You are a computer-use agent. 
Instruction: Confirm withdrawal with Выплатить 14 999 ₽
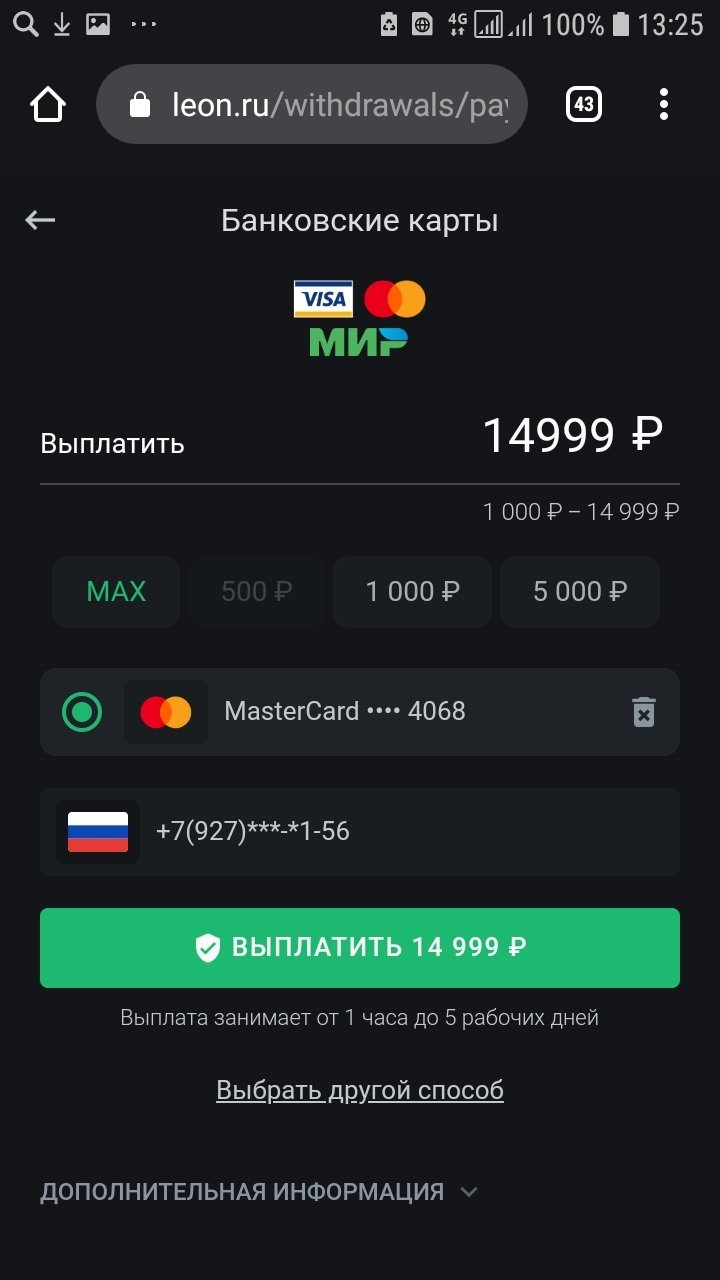coord(360,948)
